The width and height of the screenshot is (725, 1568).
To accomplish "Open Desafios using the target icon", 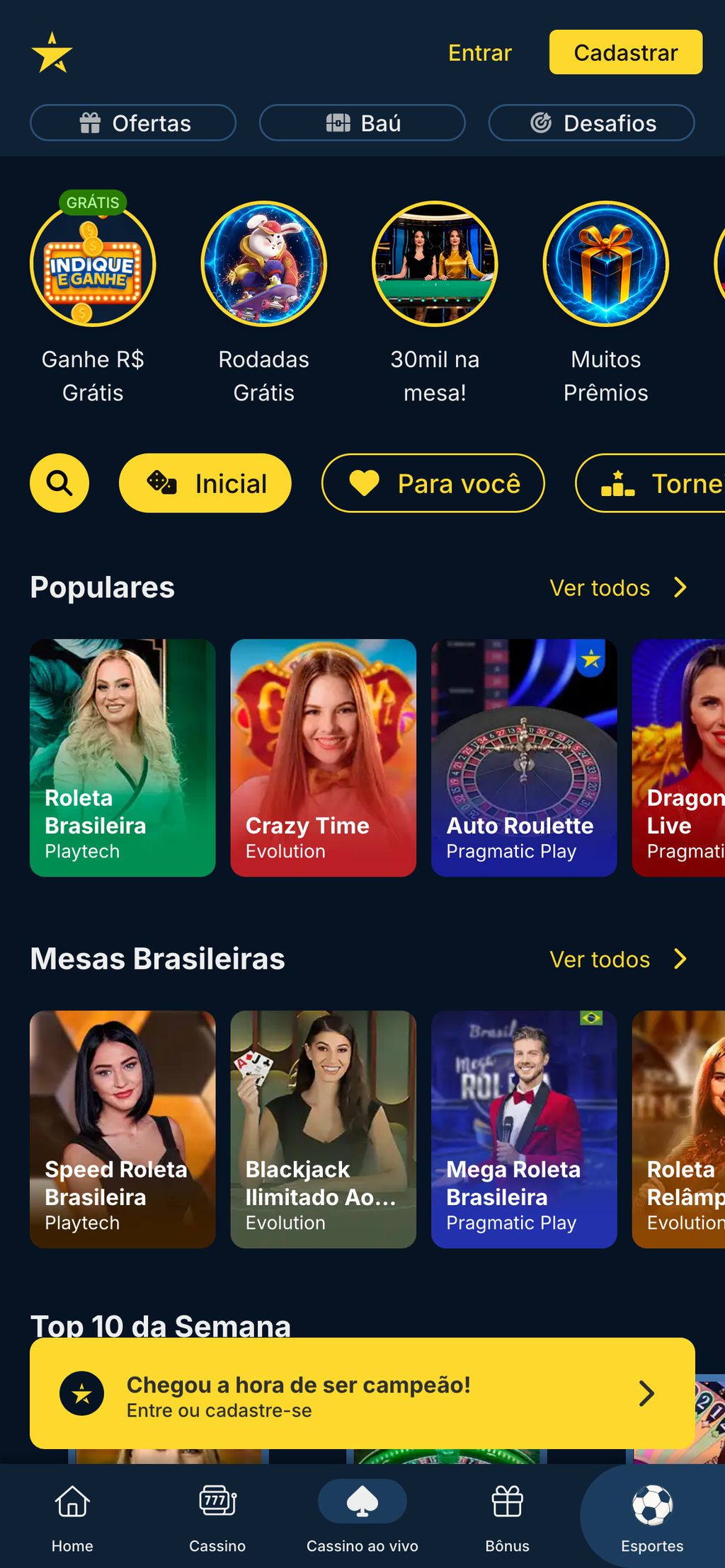I will click(591, 122).
